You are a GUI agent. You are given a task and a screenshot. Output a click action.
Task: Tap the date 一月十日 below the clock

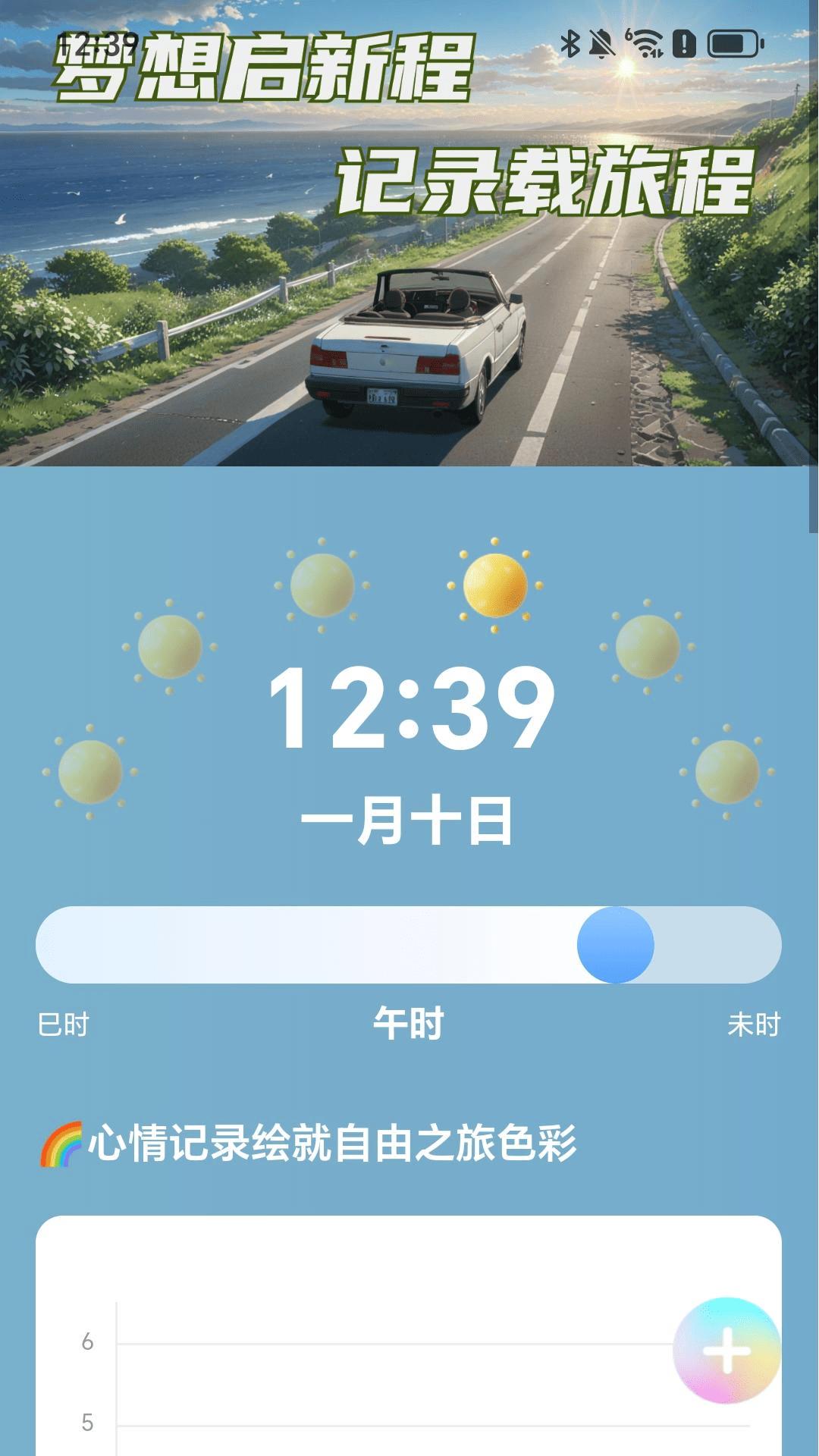point(409,823)
